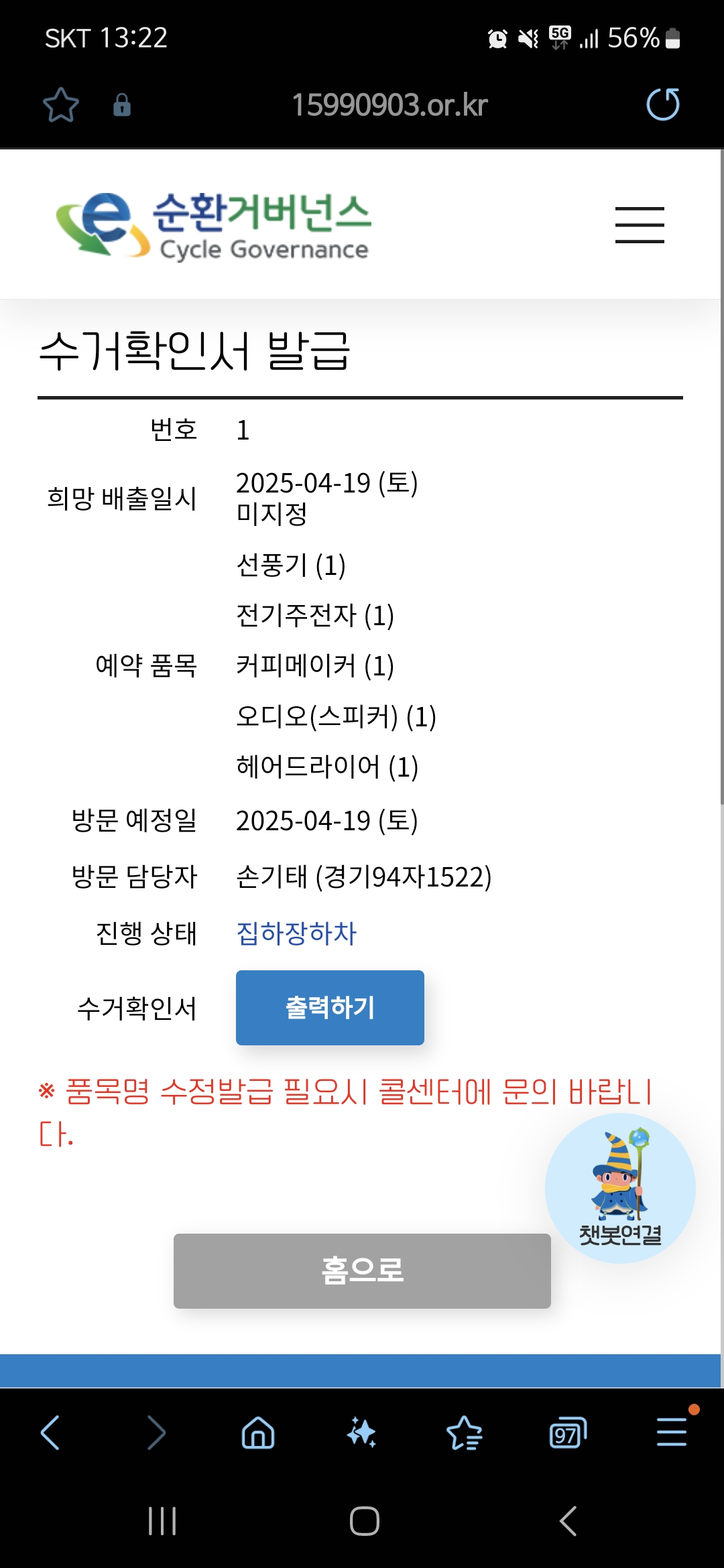The width and height of the screenshot is (724, 1568).
Task: Open the browser home page
Action: coord(258,1433)
